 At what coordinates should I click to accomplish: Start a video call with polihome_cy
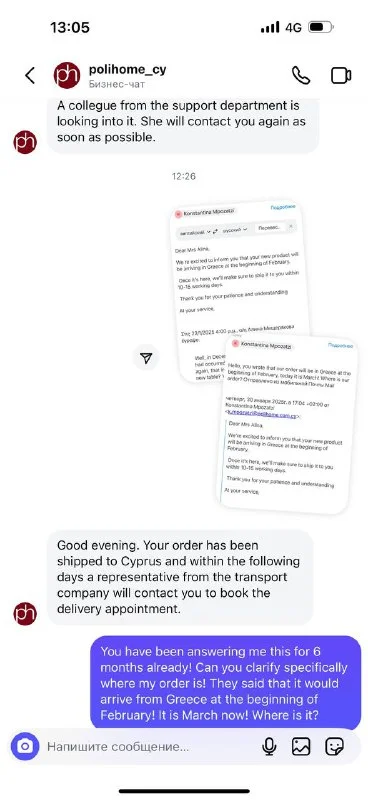click(x=341, y=76)
